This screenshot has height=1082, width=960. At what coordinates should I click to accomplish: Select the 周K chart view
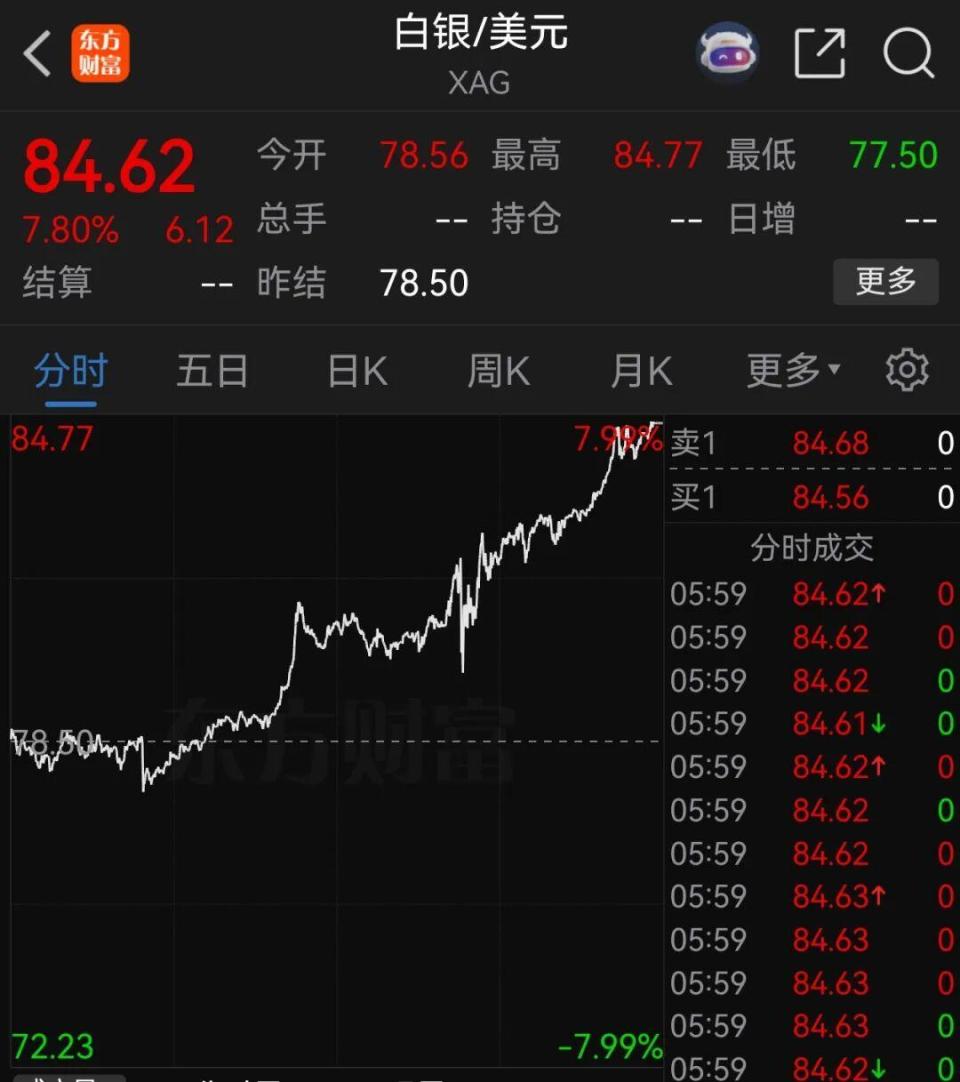point(497,369)
